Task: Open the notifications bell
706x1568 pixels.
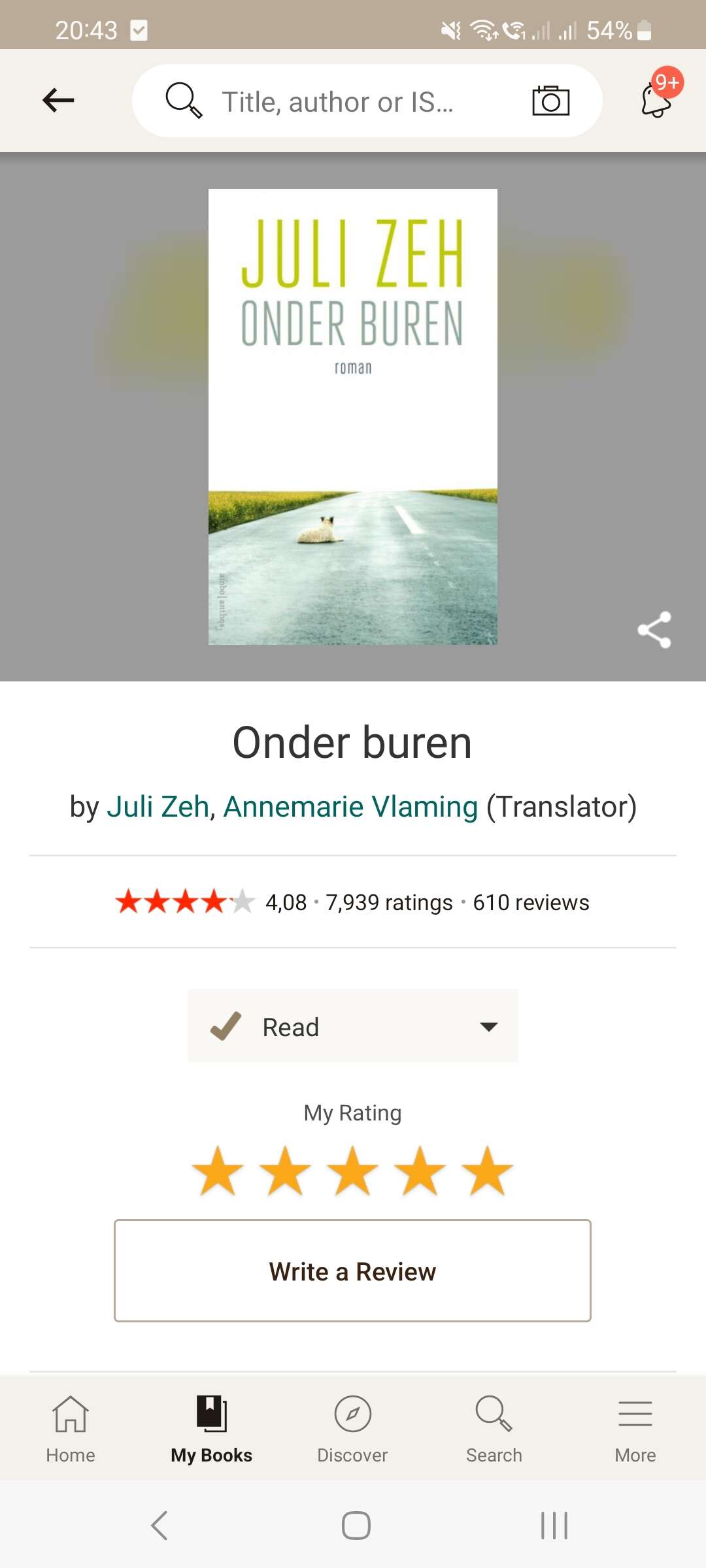Action: (657, 99)
